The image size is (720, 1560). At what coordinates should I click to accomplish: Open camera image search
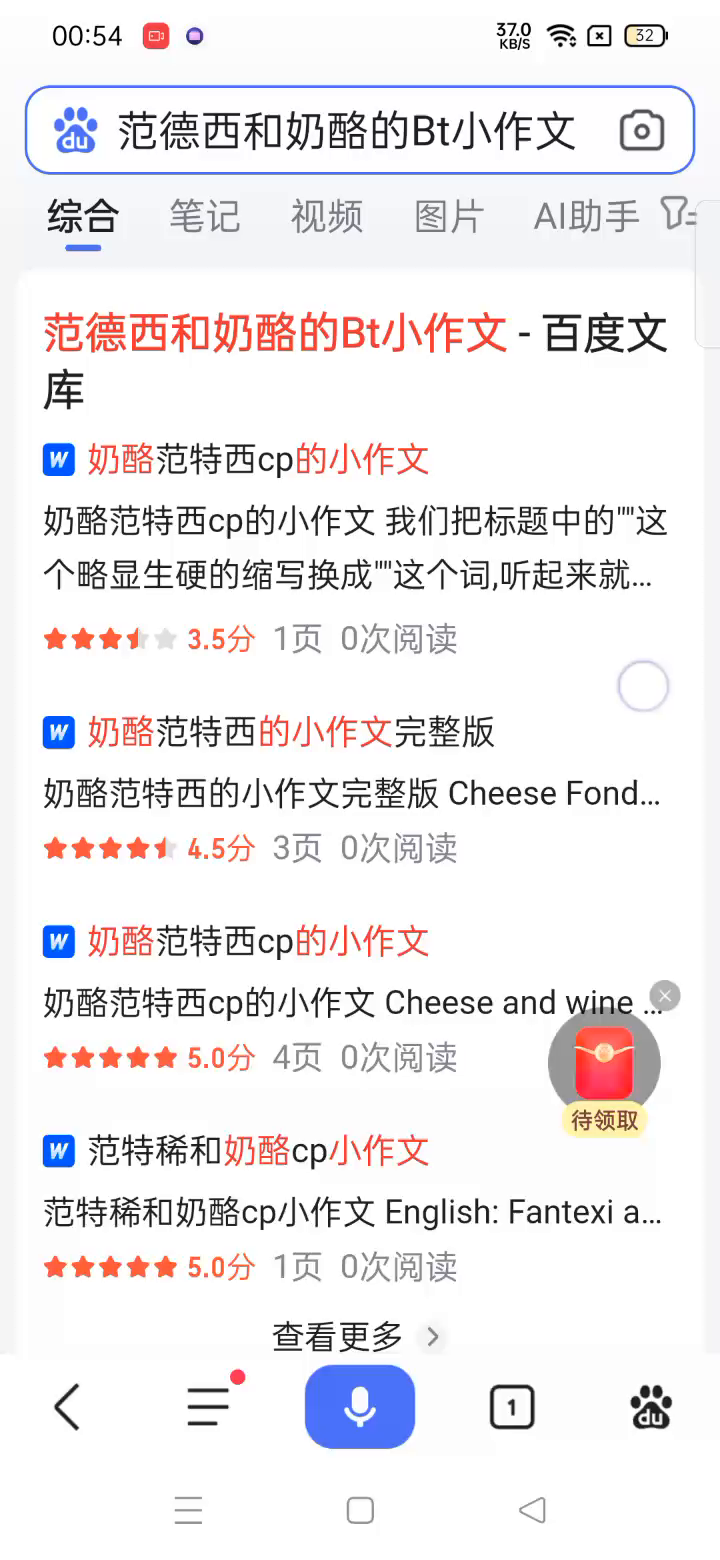tap(641, 131)
